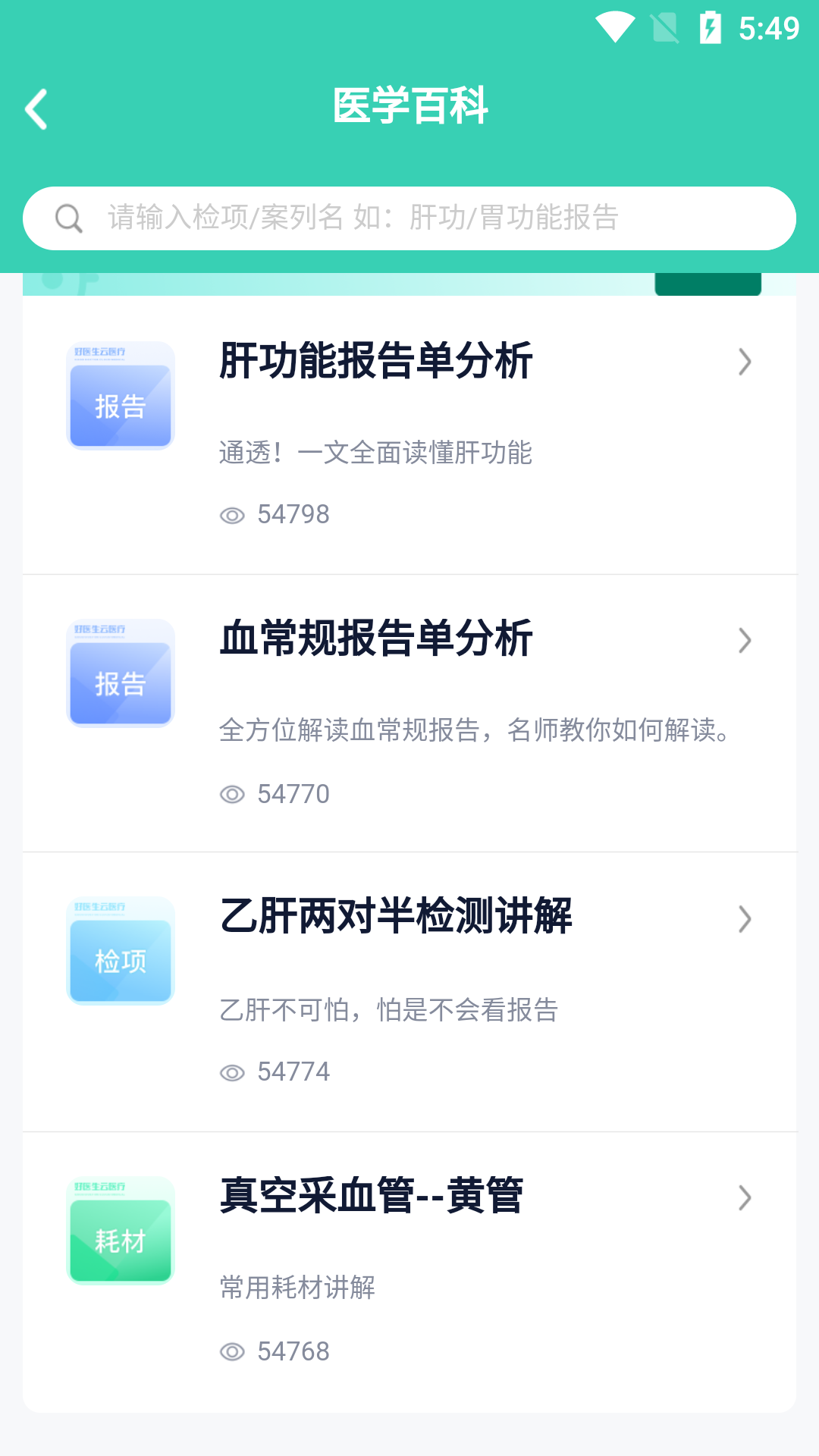Click the eye view icon showing 54774
Viewport: 819px width, 1456px height.
pyautogui.click(x=231, y=1072)
